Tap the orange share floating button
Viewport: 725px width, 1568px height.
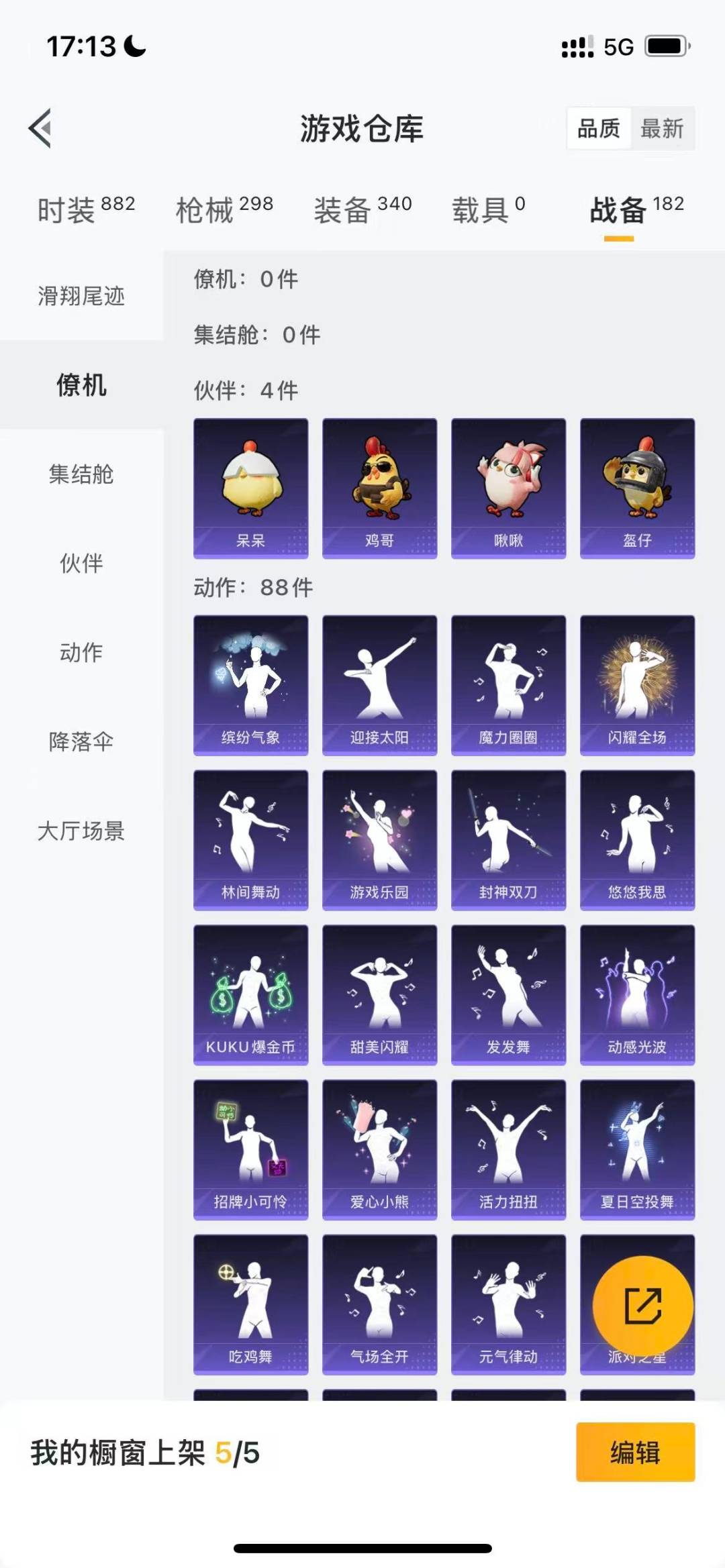pos(642,1304)
